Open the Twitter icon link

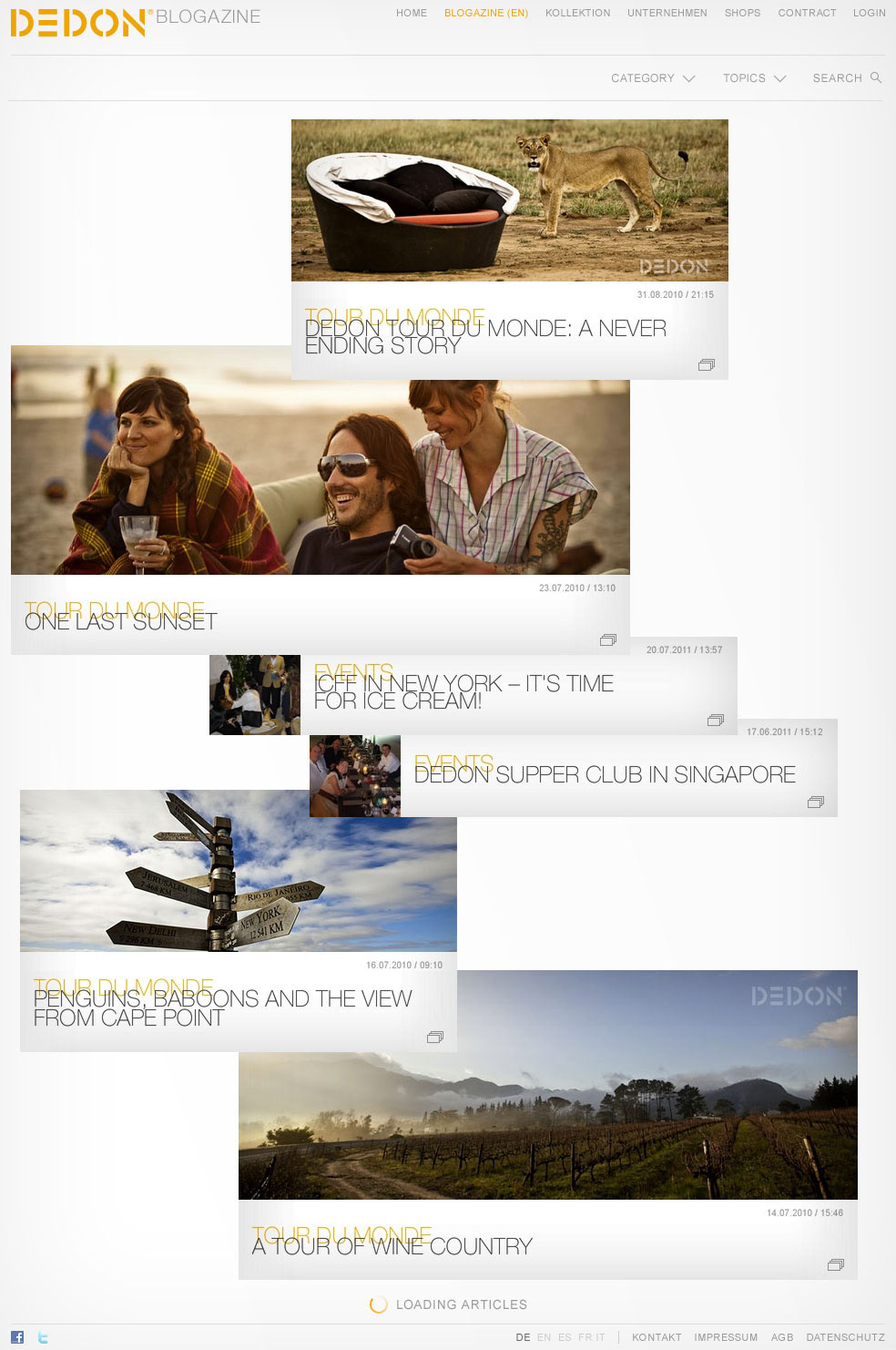[43, 1337]
